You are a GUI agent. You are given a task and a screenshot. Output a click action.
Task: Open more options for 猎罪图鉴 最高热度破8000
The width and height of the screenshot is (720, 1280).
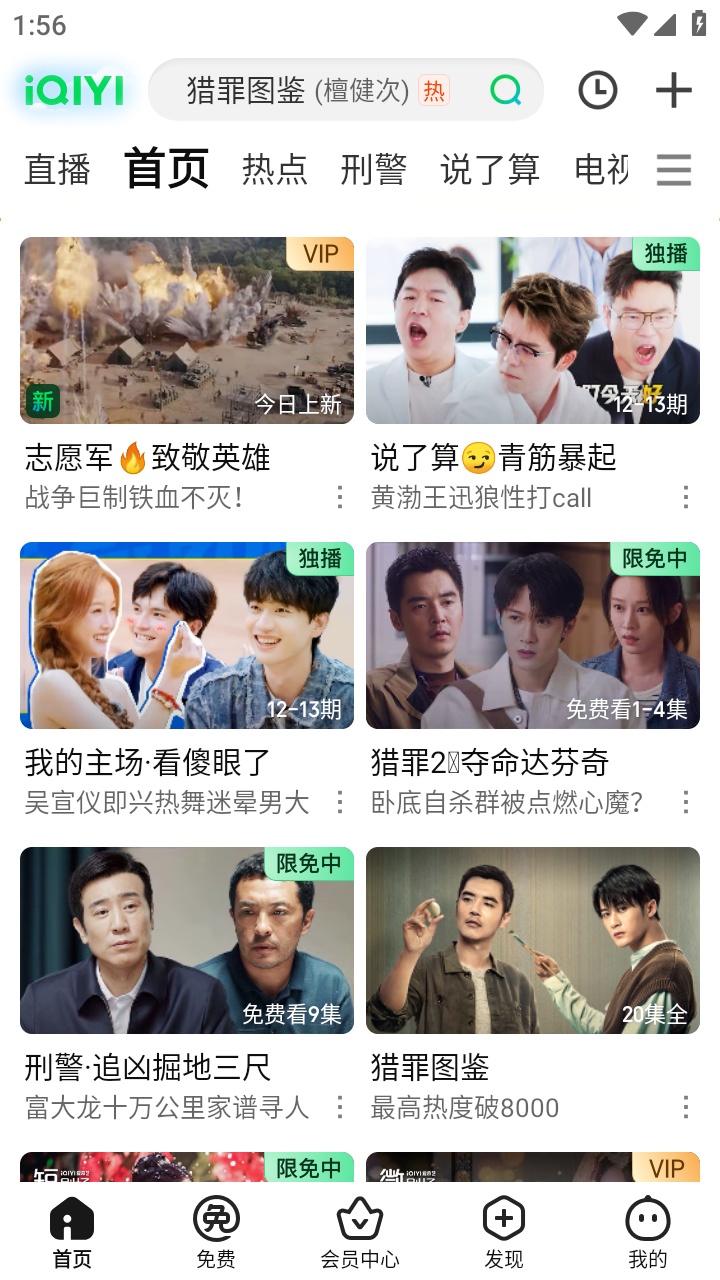tap(686, 1107)
